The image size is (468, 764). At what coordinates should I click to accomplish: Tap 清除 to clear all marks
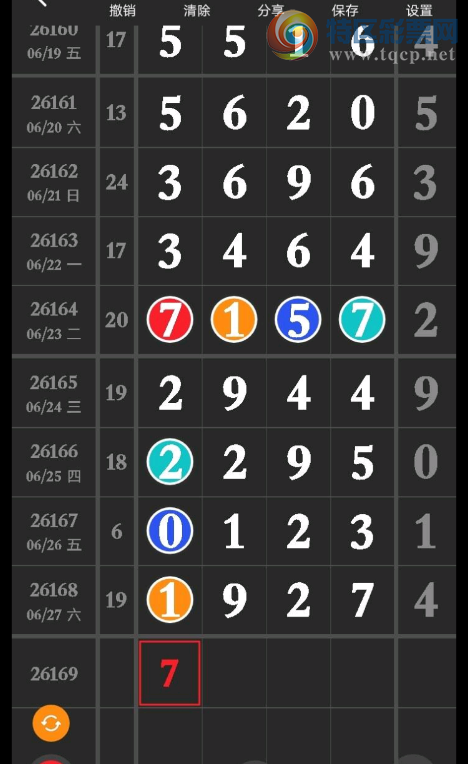coord(197,10)
